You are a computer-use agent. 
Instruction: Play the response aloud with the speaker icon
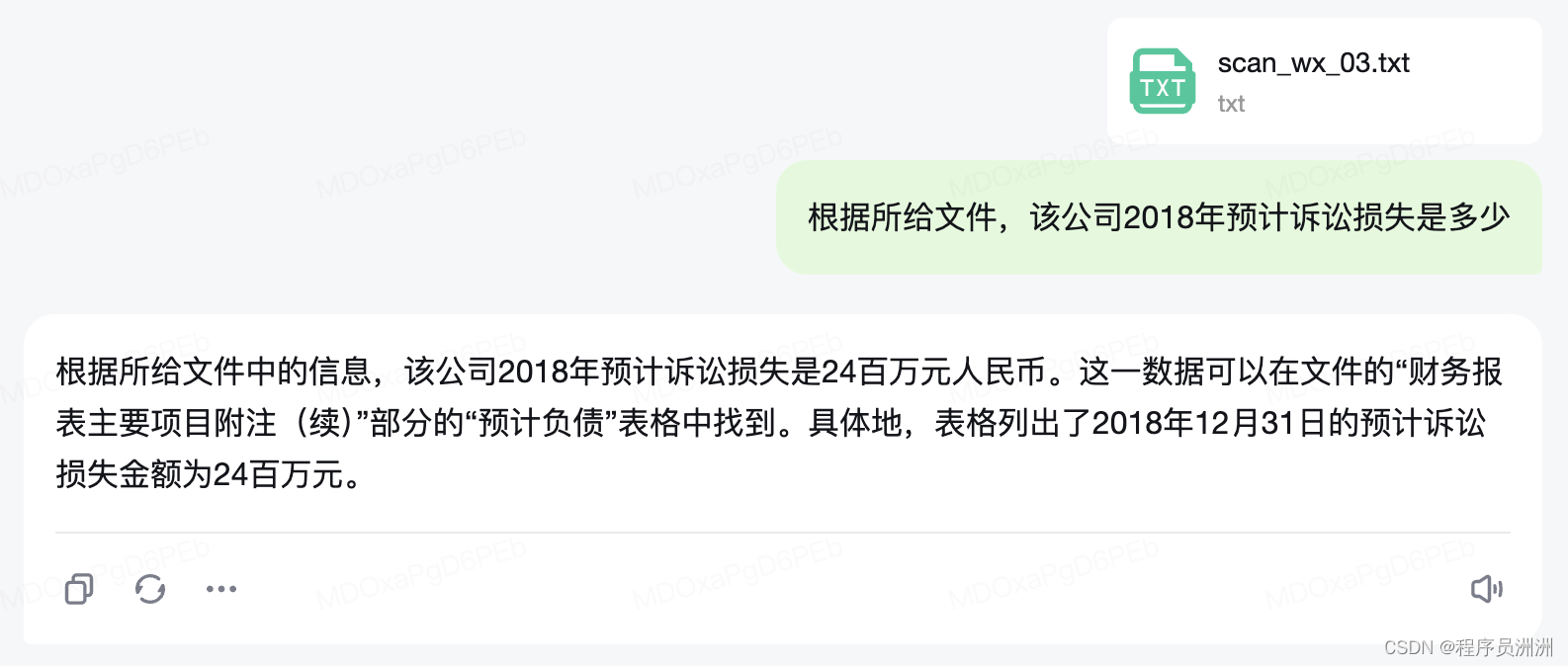1486,589
